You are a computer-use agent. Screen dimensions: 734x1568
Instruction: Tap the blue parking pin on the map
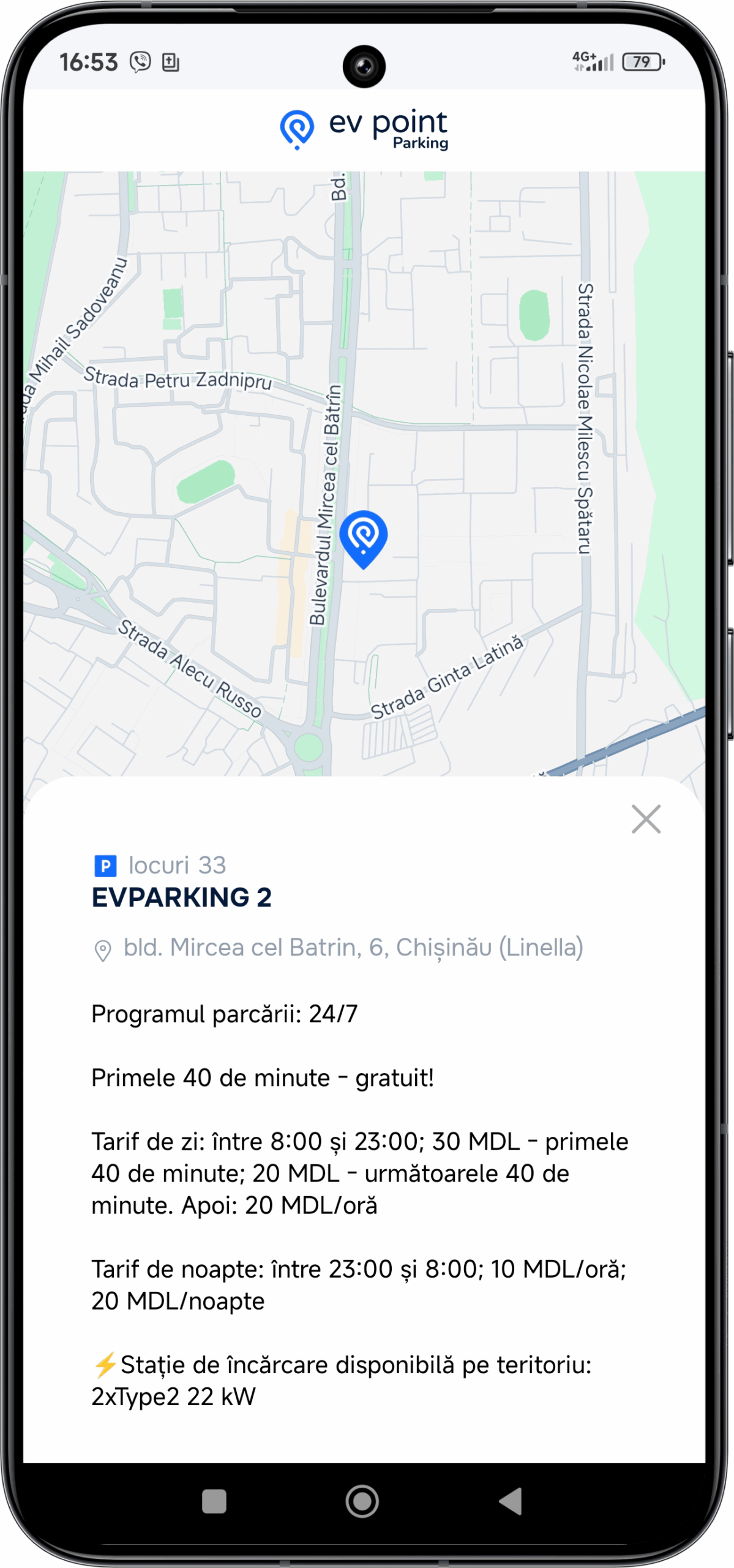pos(363,537)
